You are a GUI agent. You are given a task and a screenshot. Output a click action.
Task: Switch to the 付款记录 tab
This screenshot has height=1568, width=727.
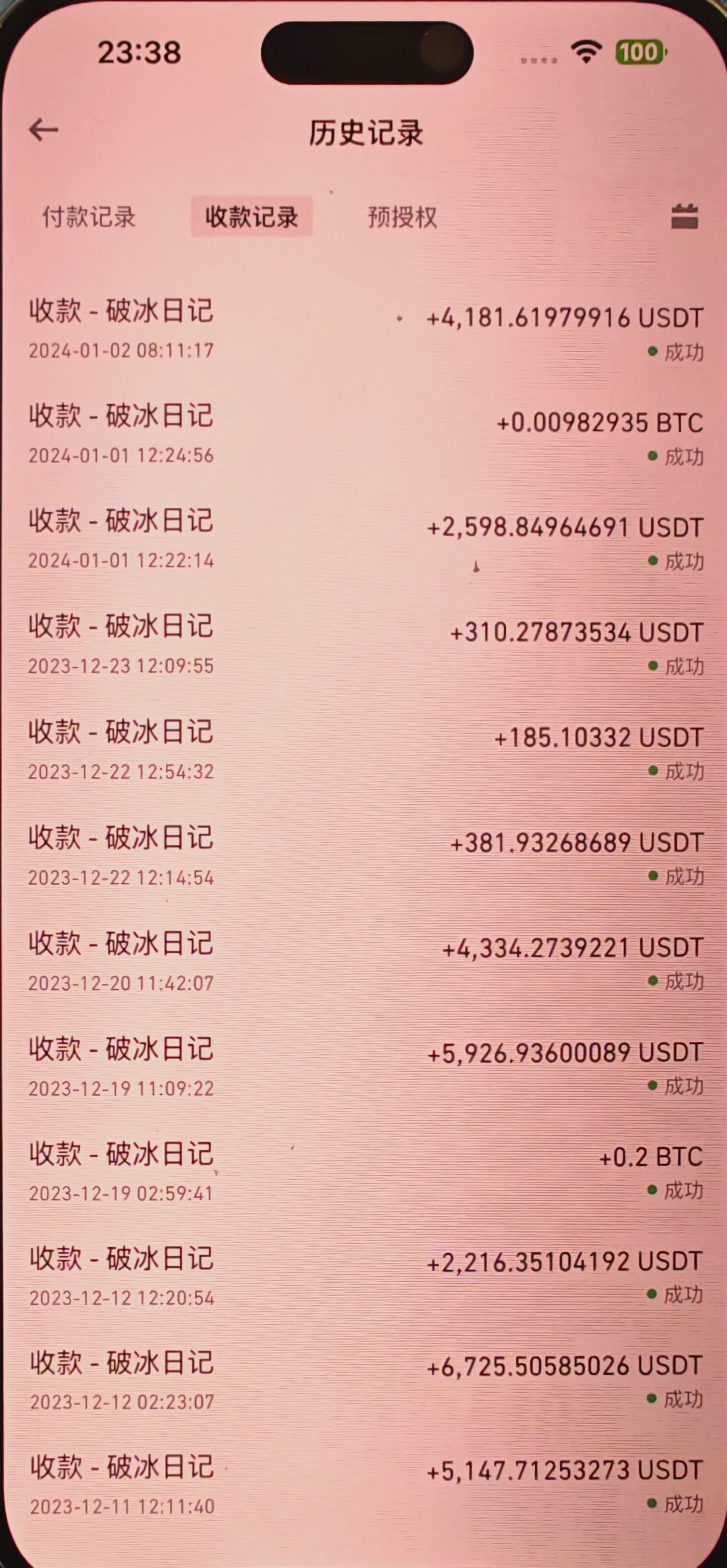pos(89,217)
